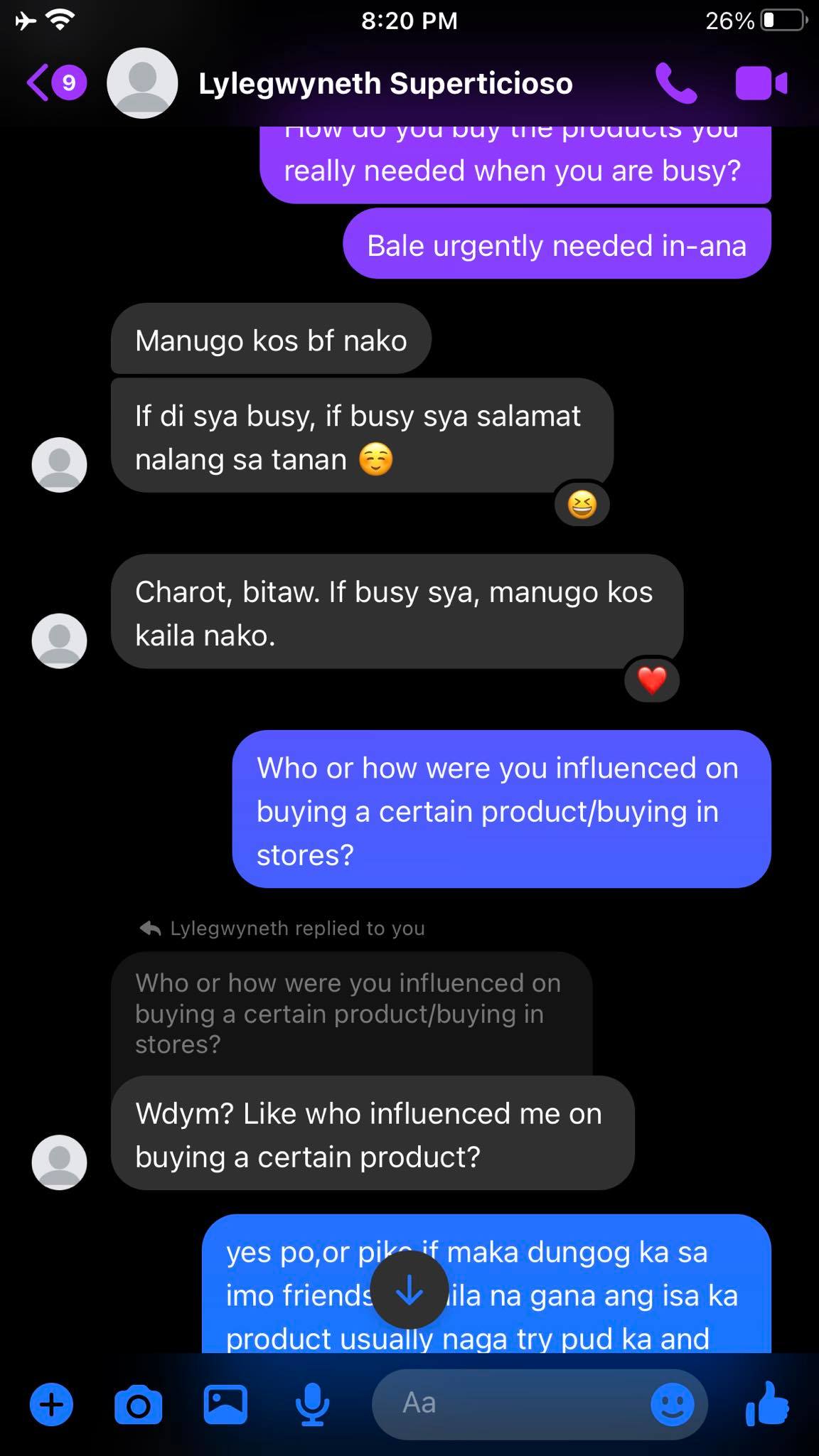
Task: Jump to the latest message with down arrow
Action: coord(409,1292)
